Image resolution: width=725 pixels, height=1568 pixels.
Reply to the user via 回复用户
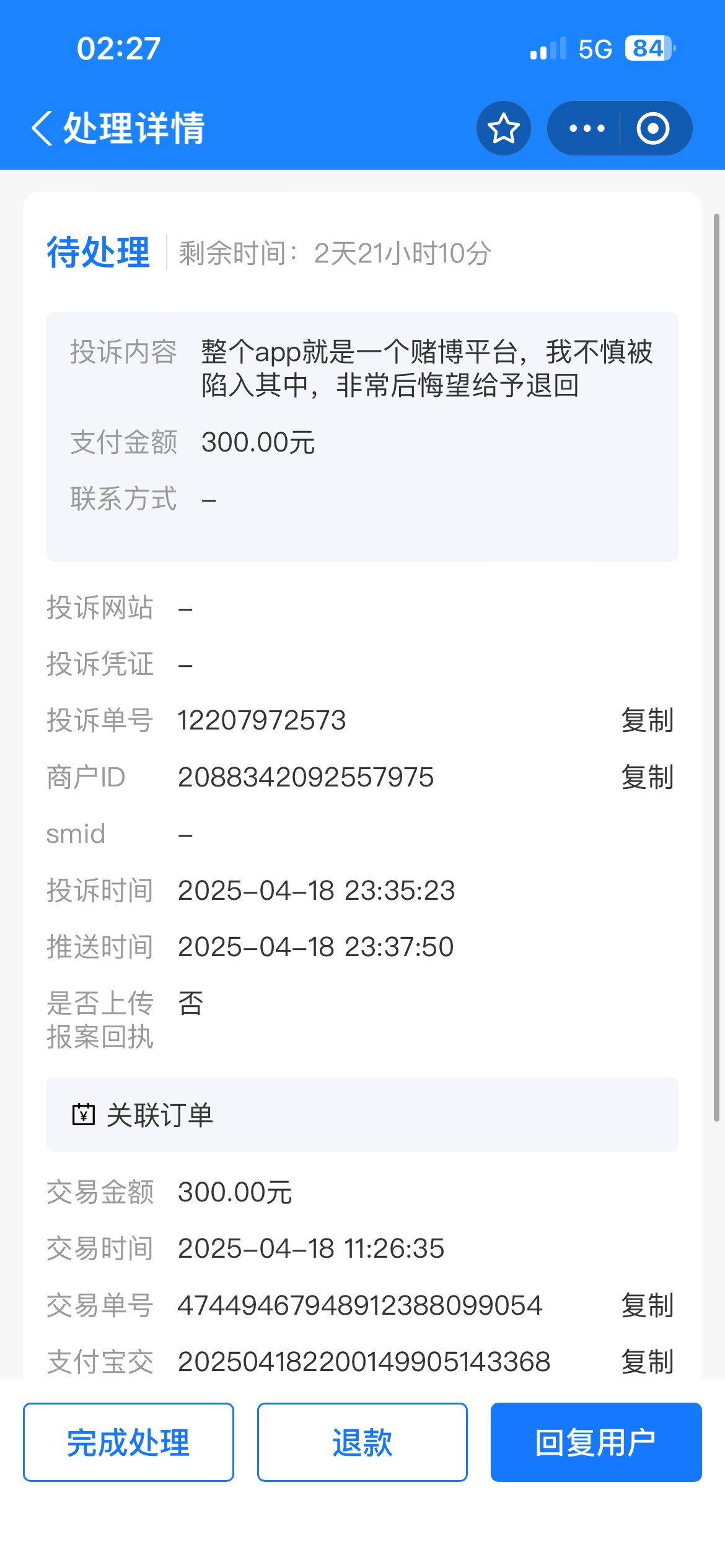pyautogui.click(x=595, y=1442)
